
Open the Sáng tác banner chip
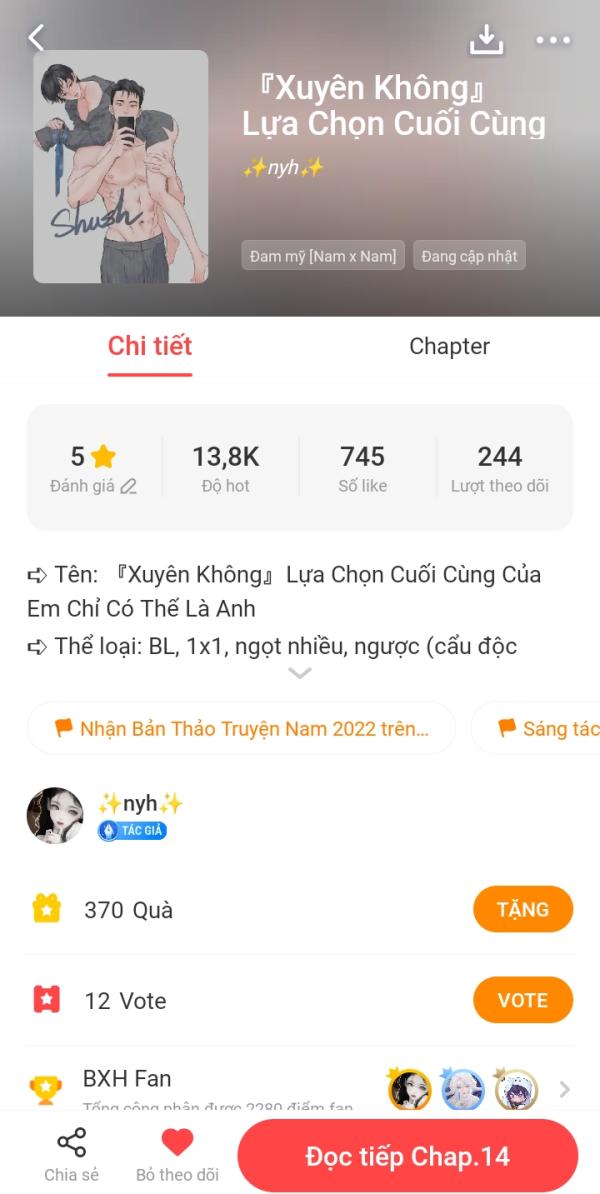click(536, 729)
